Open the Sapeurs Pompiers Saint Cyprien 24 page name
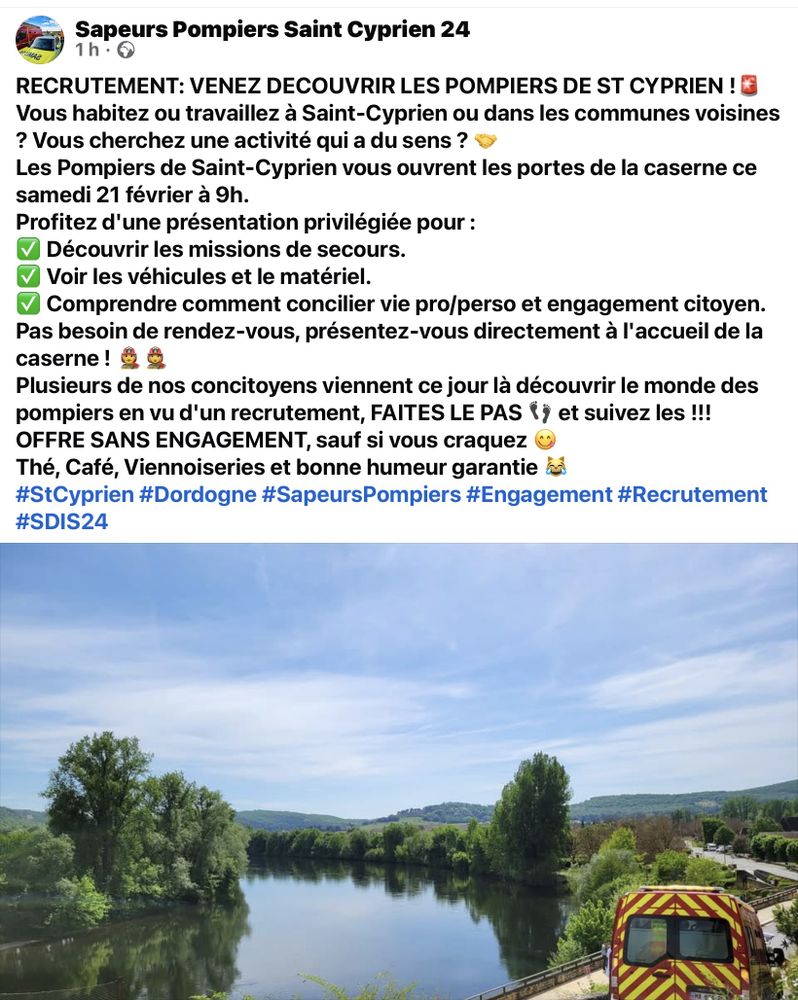798x1000 pixels. [272, 29]
